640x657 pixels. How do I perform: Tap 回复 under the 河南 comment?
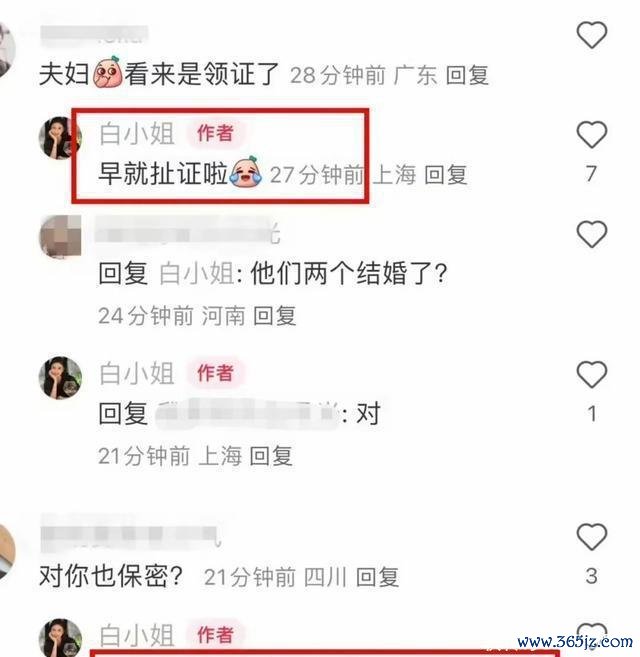274,316
